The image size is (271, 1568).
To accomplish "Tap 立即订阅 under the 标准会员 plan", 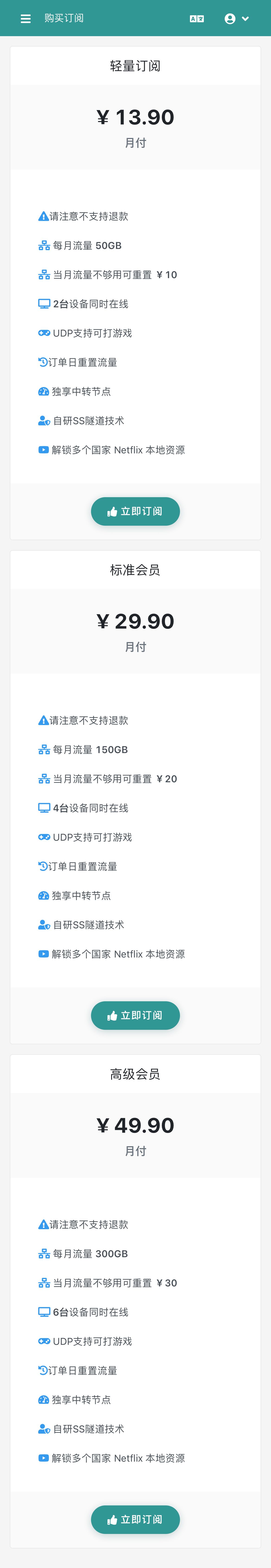I will coord(135,1015).
